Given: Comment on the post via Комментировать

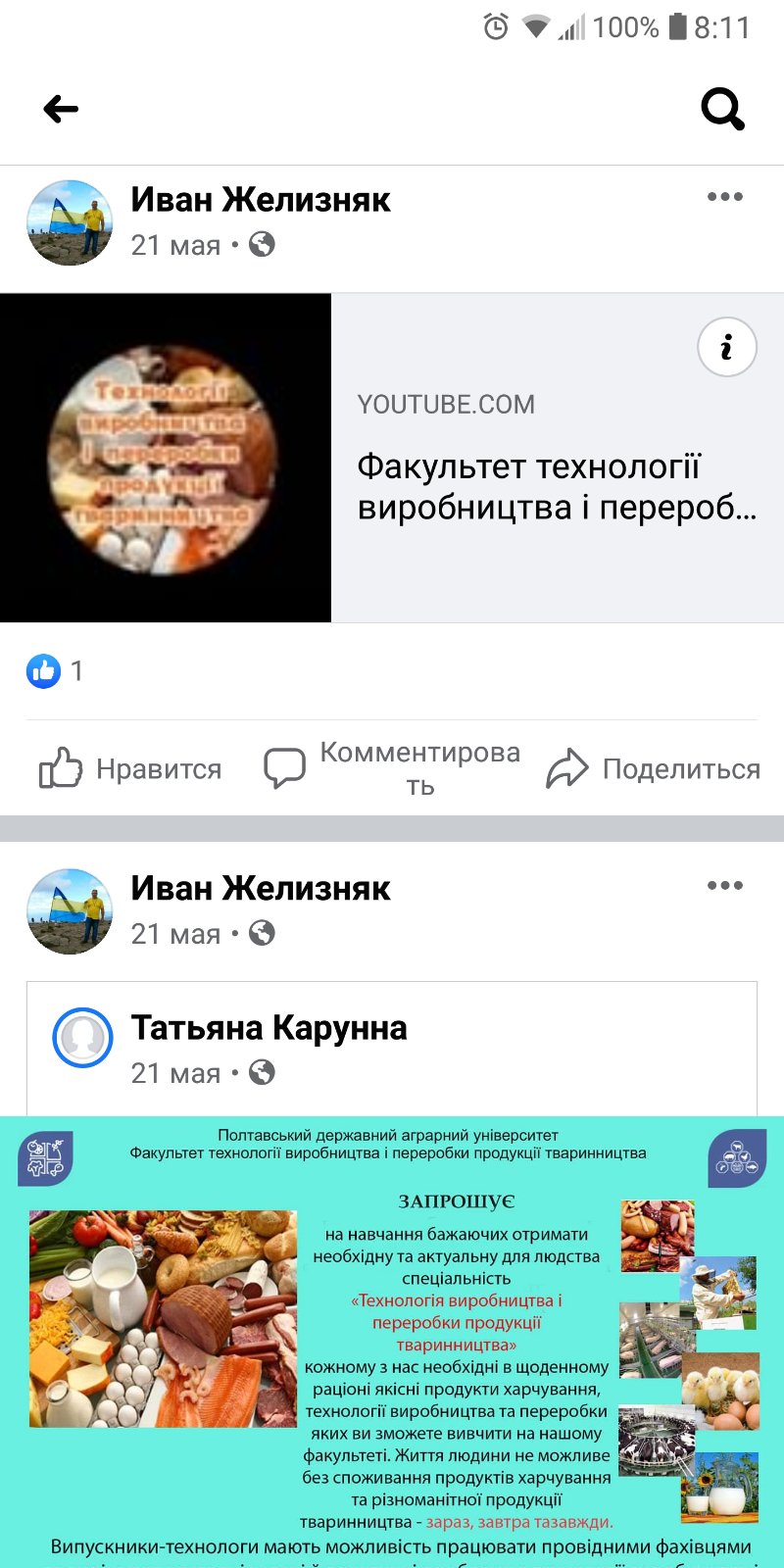Looking at the screenshot, I should (x=392, y=769).
